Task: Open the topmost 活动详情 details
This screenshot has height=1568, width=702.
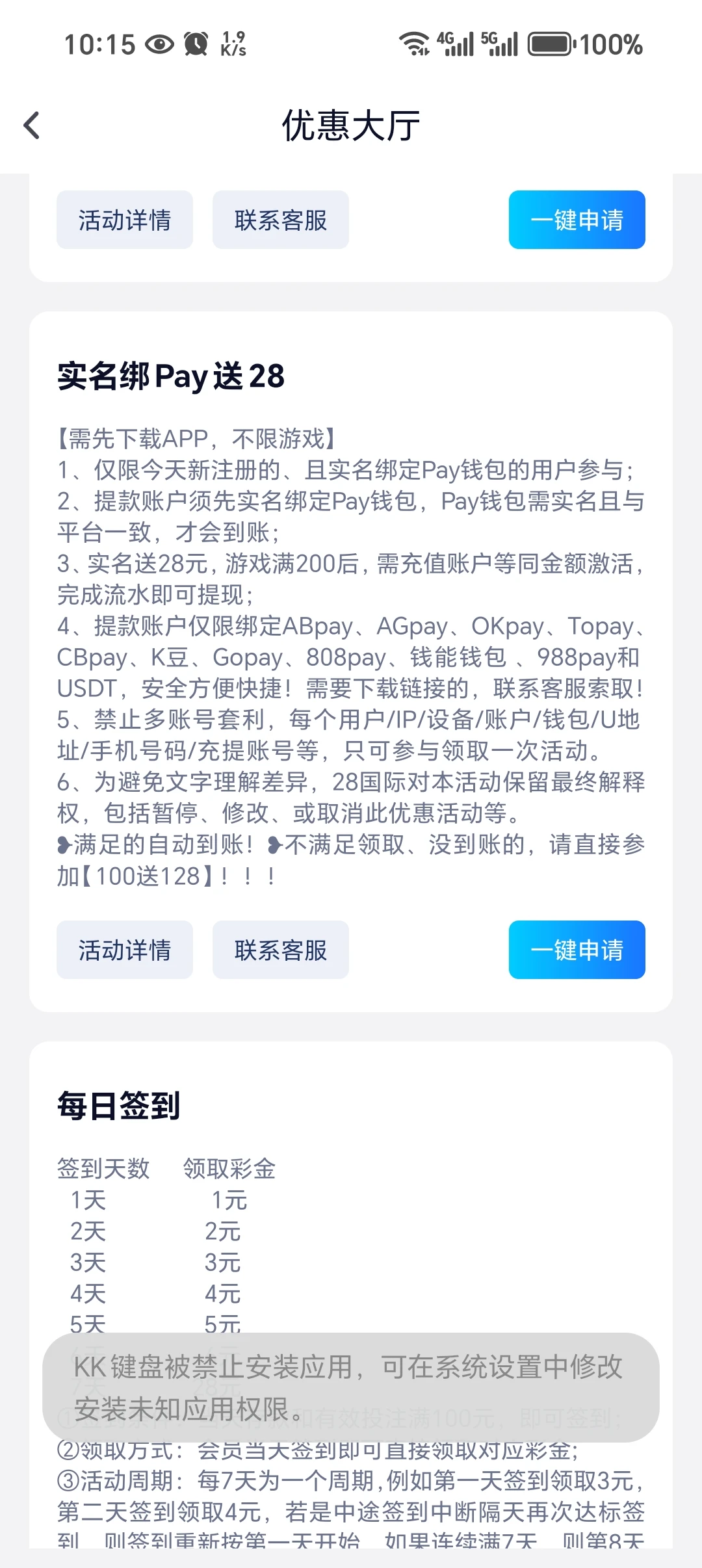Action: pyautogui.click(x=124, y=220)
